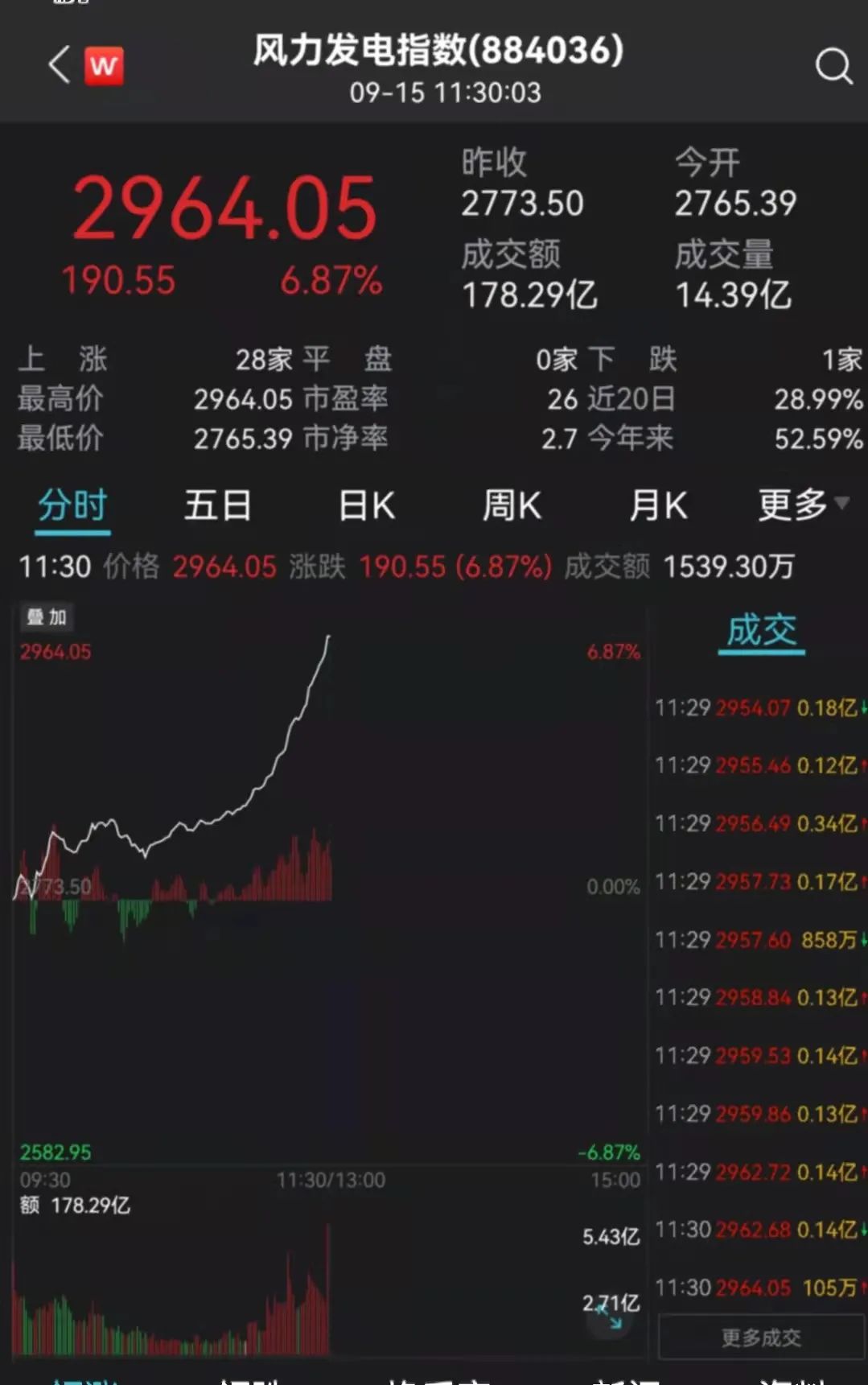Select the 成交 trades tab
868x1385 pixels.
[x=761, y=630]
